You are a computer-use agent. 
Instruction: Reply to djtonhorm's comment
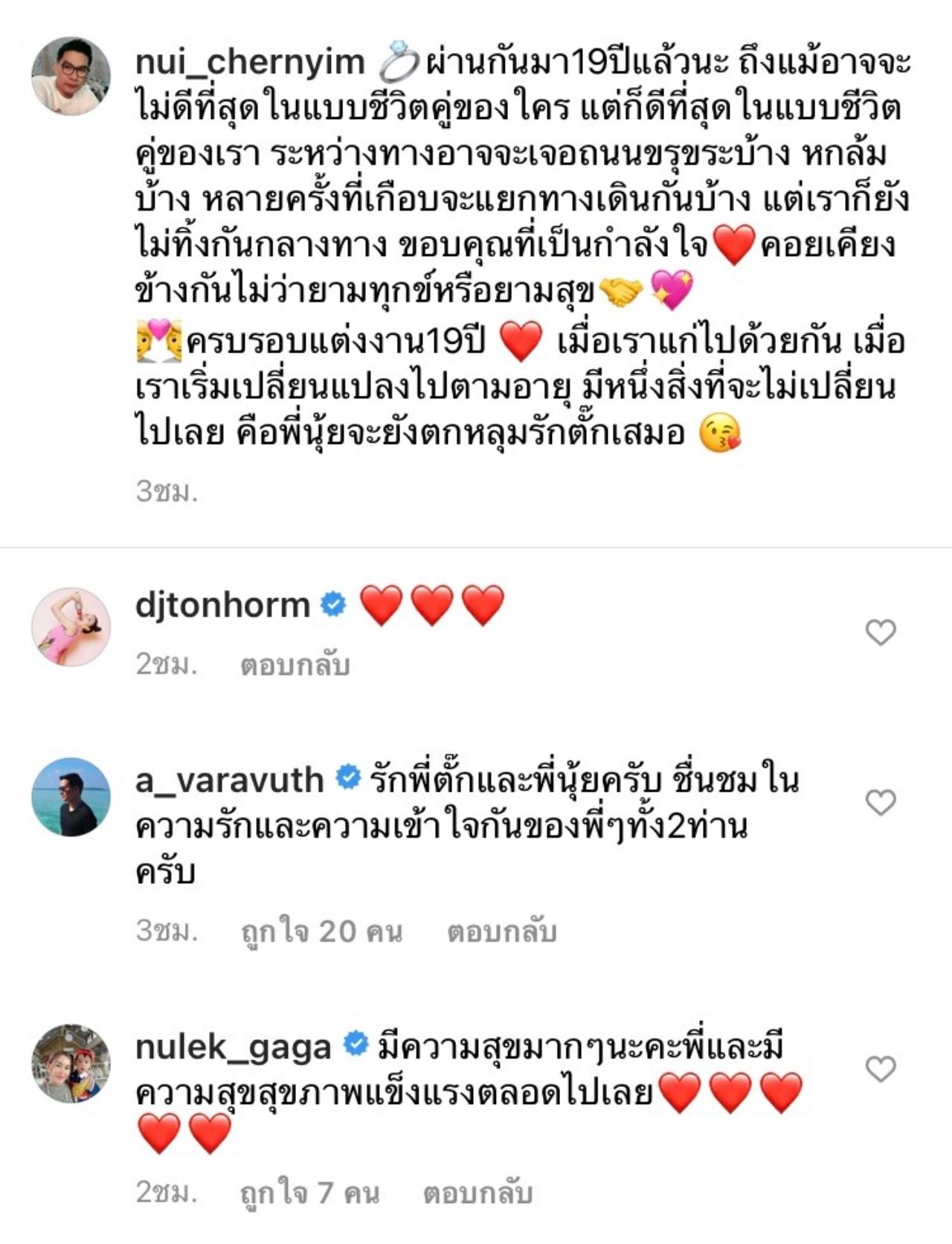295,665
